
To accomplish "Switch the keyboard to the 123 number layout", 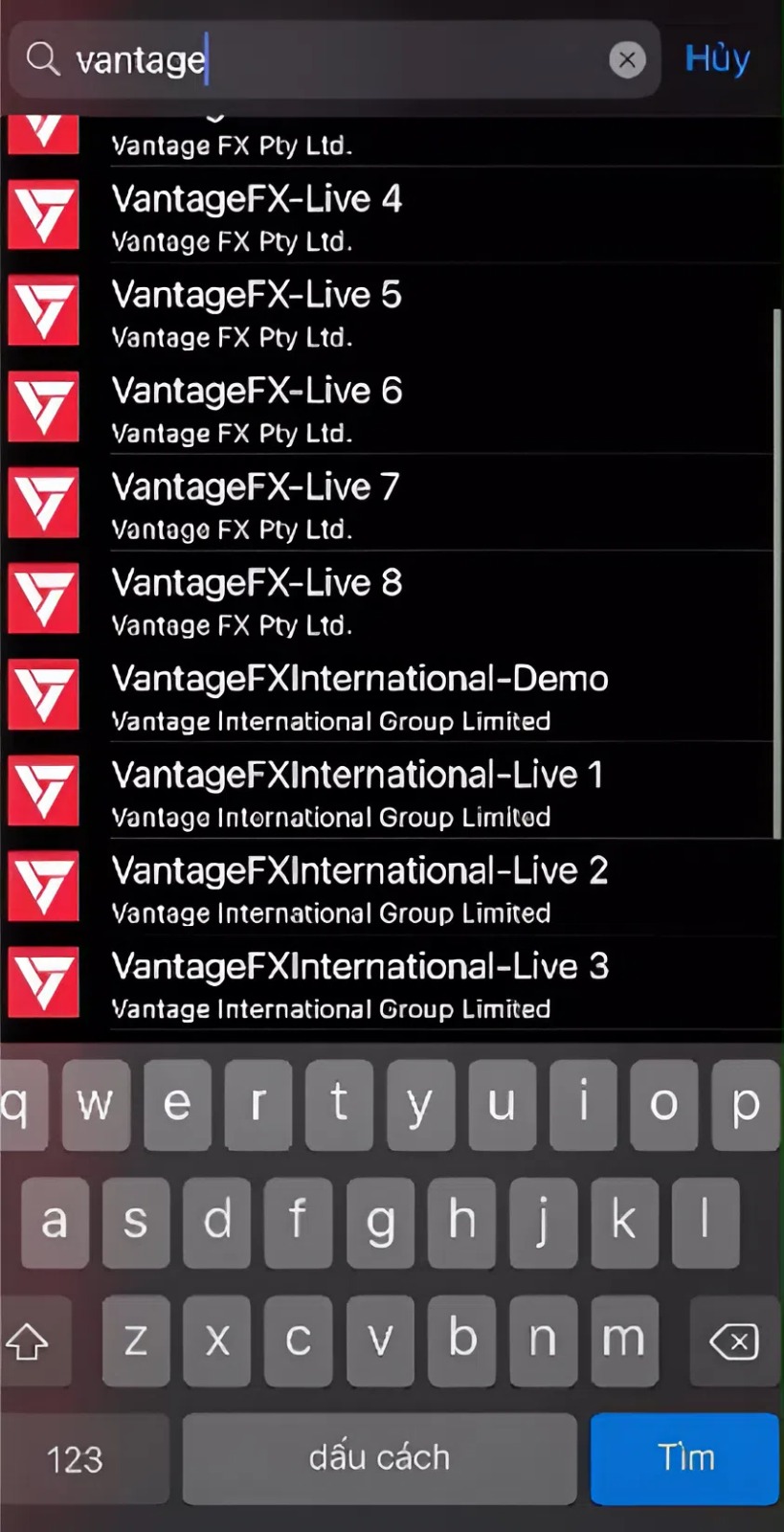I will (76, 1458).
